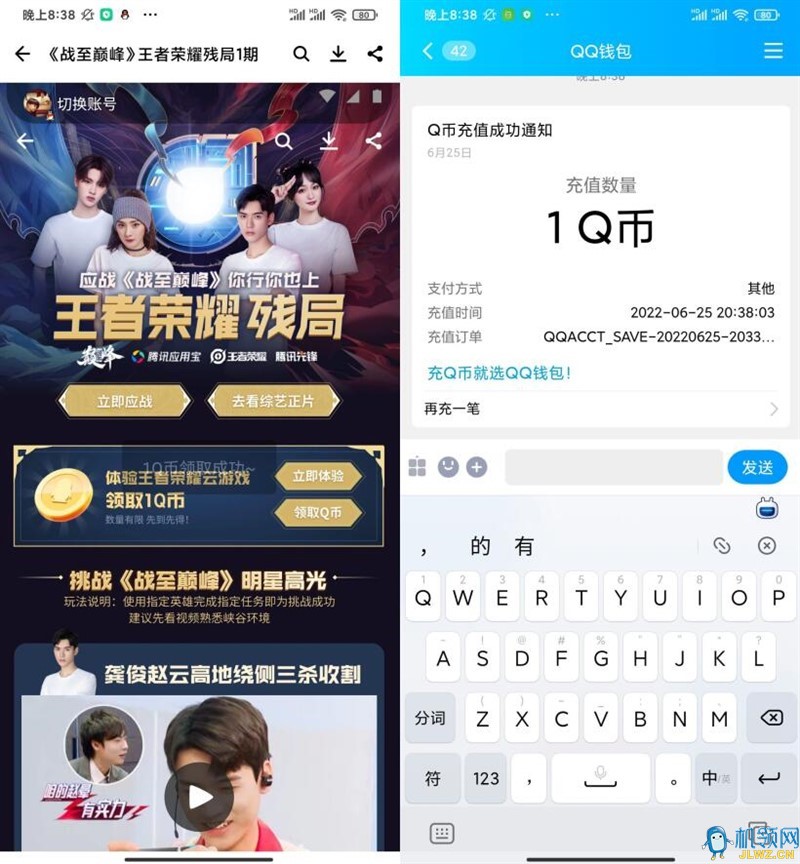Follow the 充Q币就选QQ钱包 link

pos(500,373)
